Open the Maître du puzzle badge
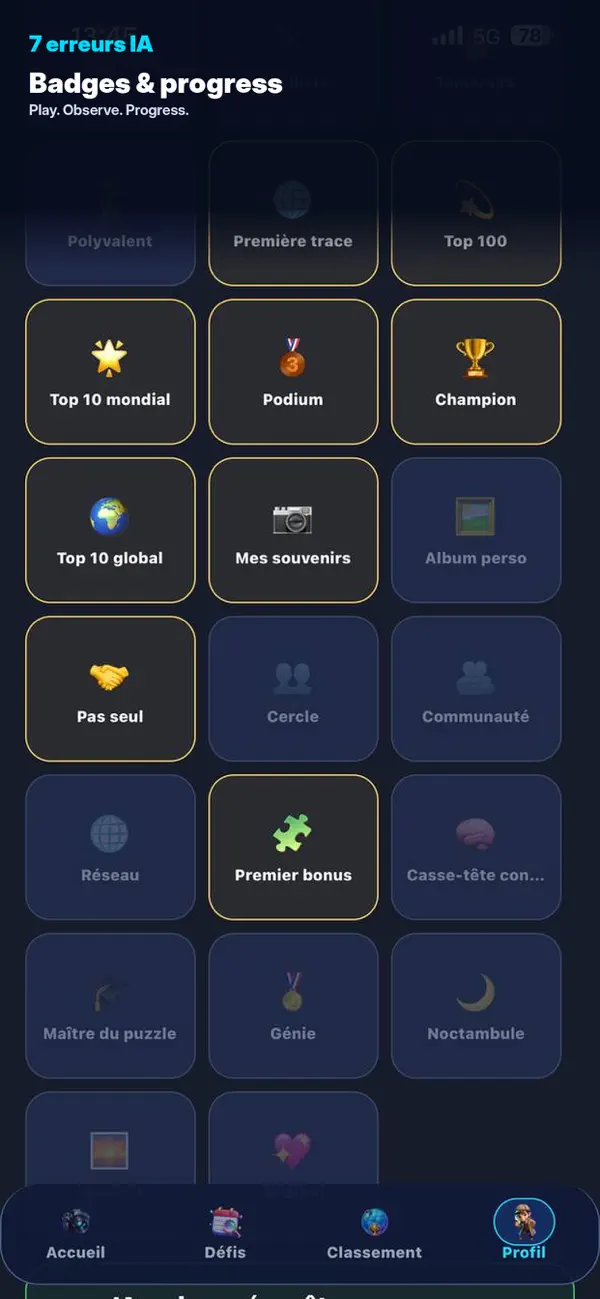Viewport: 600px width, 1299px height. (x=110, y=1006)
